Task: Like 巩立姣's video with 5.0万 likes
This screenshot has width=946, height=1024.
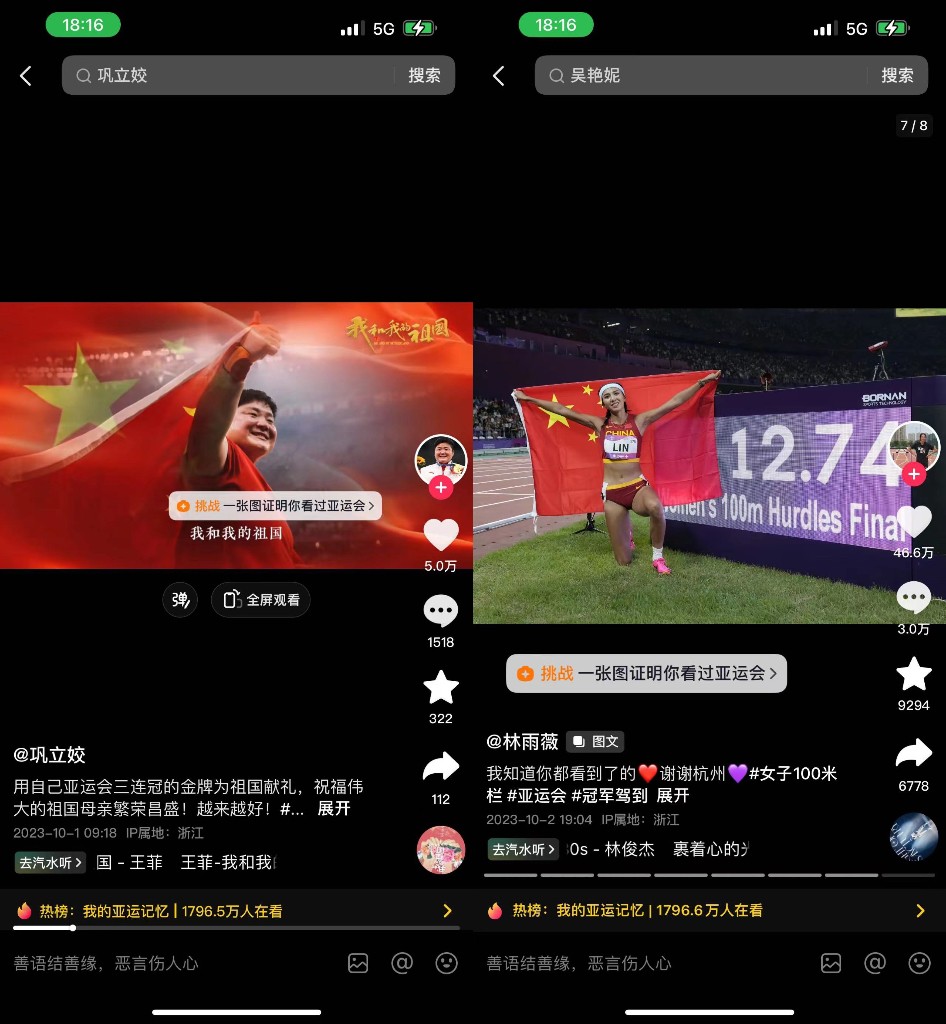Action: point(441,535)
